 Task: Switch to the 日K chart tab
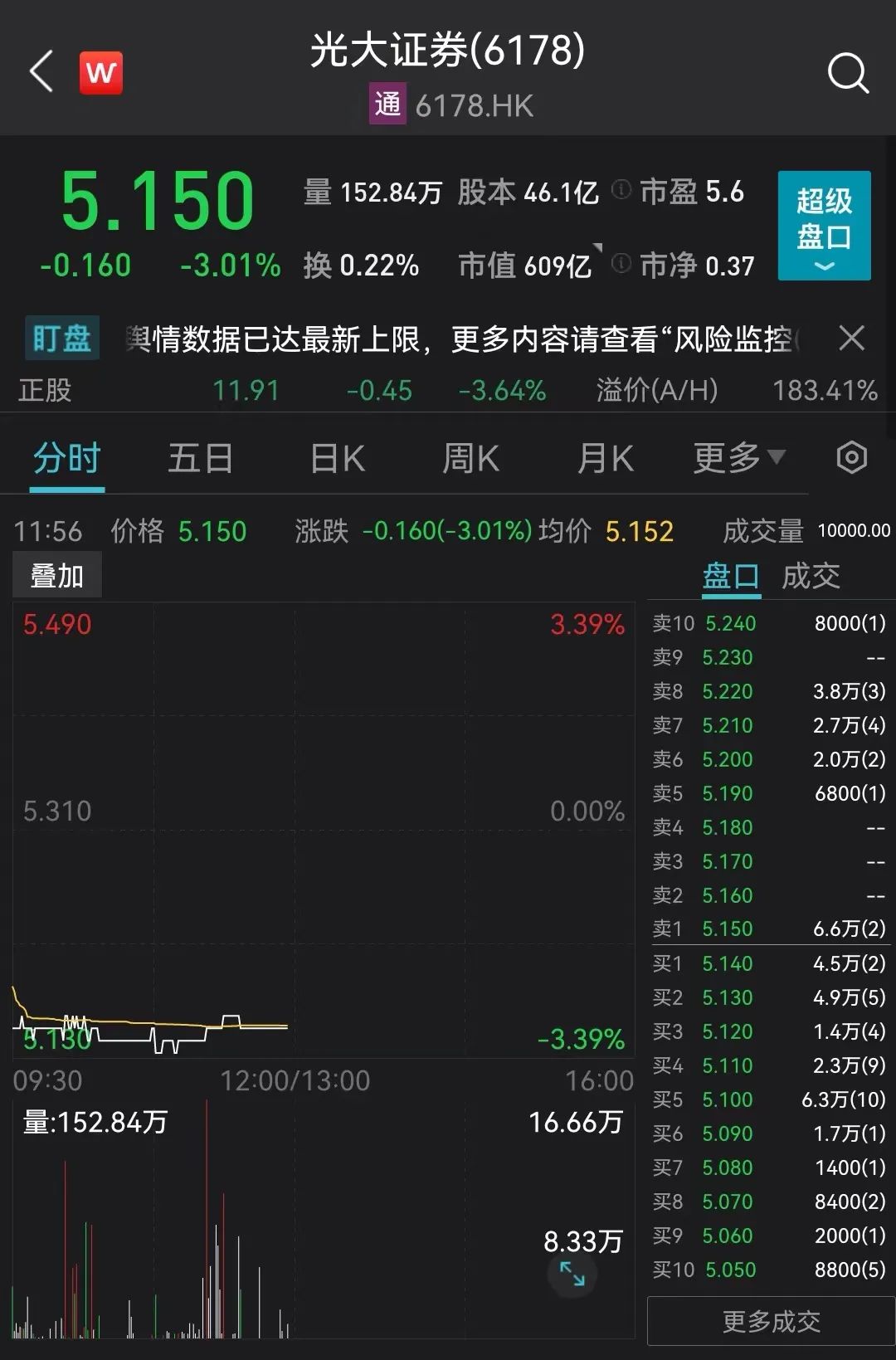tap(337, 459)
